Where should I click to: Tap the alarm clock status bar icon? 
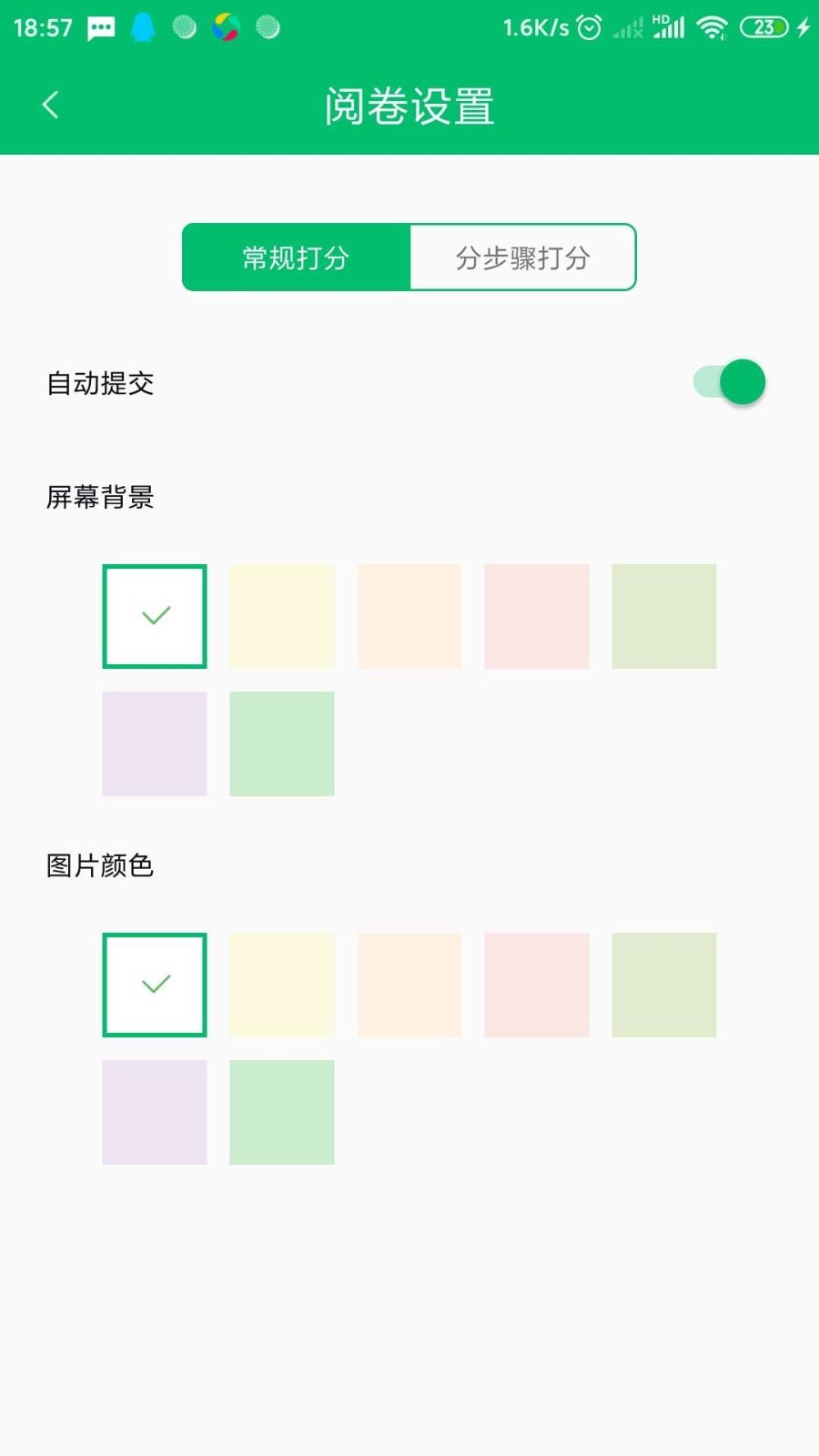[x=588, y=26]
